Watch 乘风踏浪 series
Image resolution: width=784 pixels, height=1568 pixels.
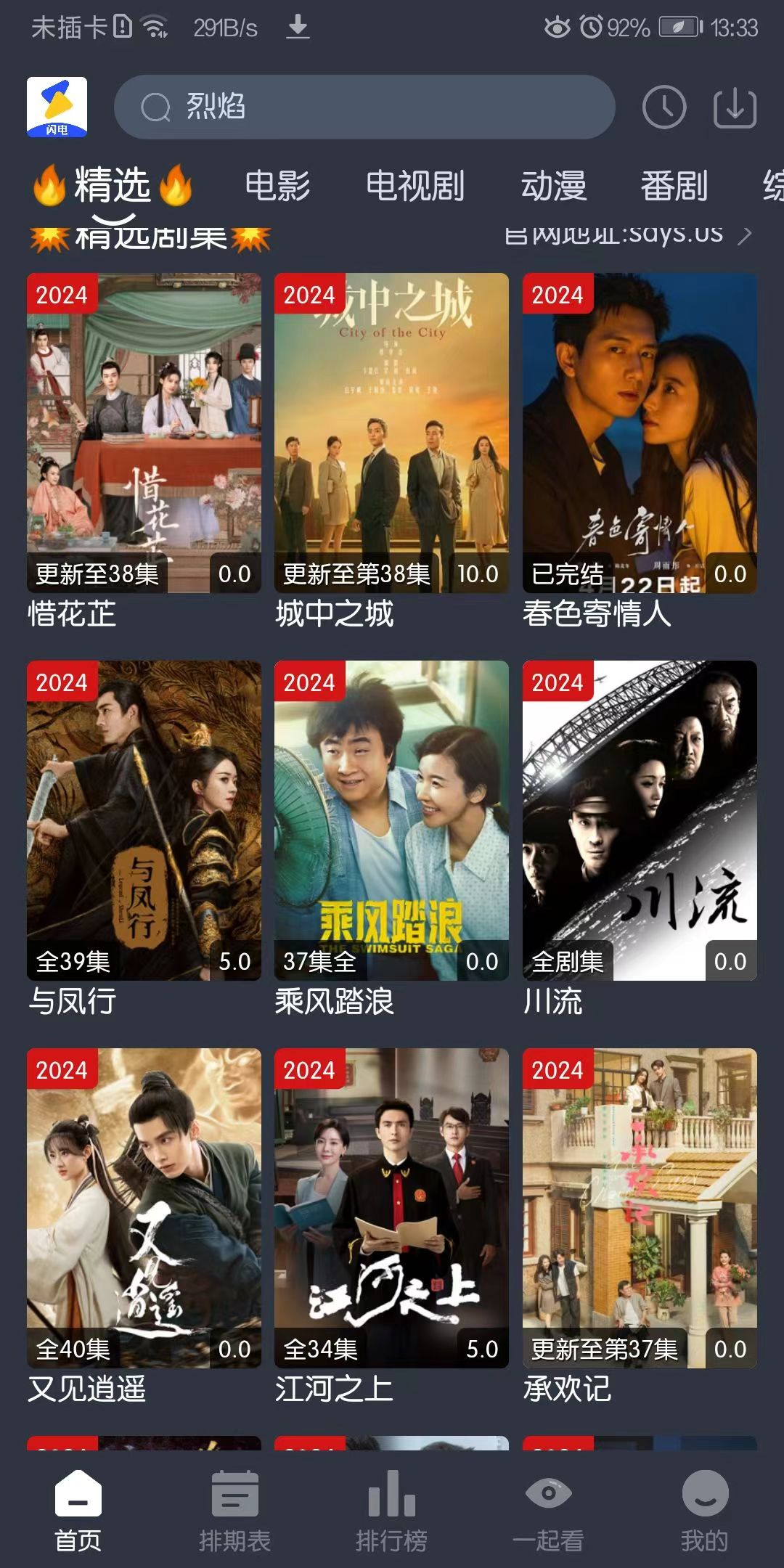tap(391, 820)
